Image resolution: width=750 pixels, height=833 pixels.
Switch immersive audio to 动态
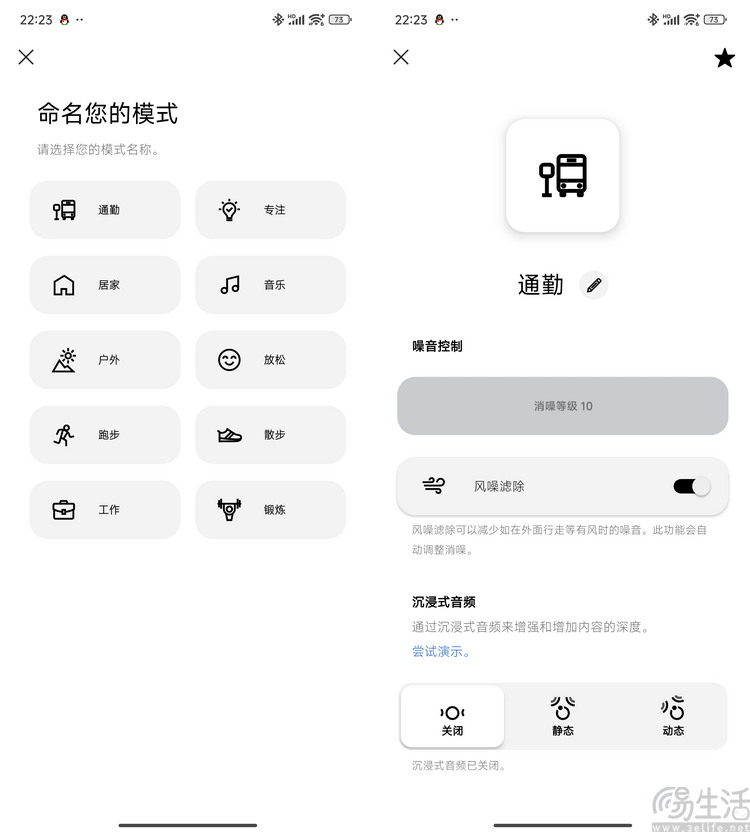(673, 717)
